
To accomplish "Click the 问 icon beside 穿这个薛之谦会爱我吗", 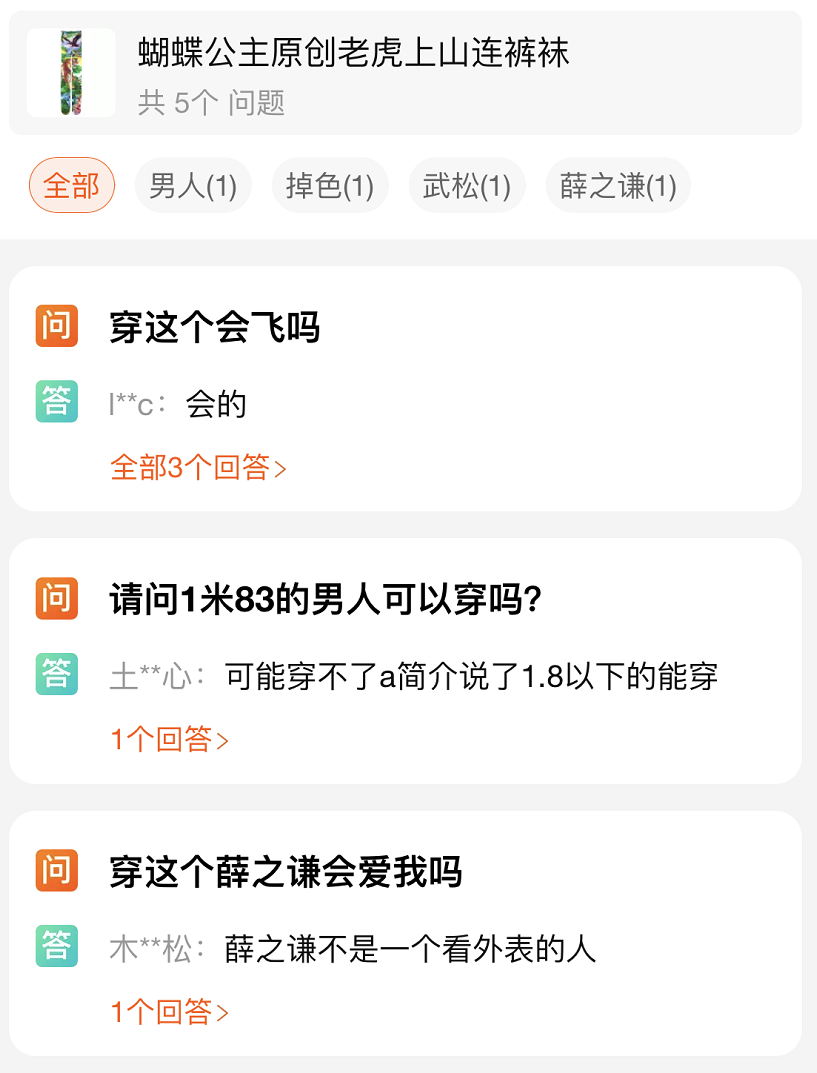I will pyautogui.click(x=56, y=871).
